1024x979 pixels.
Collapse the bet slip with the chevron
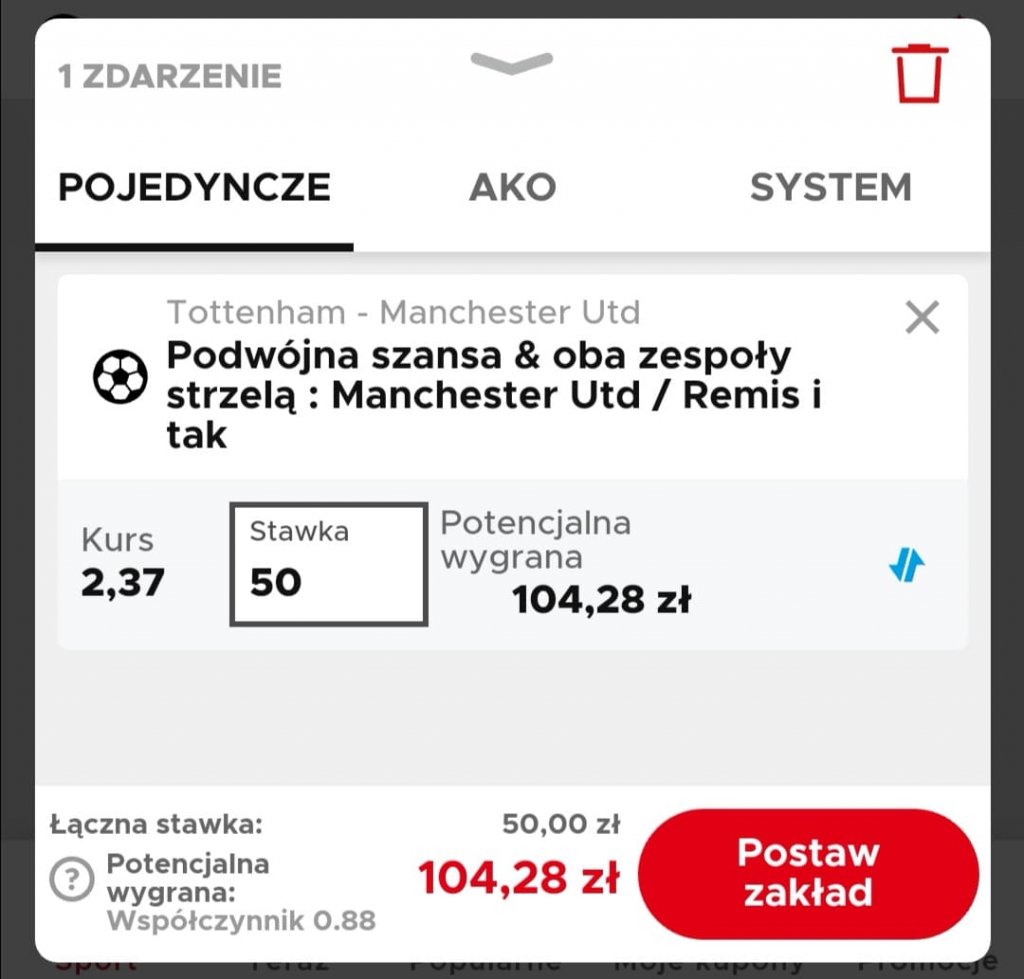(511, 63)
